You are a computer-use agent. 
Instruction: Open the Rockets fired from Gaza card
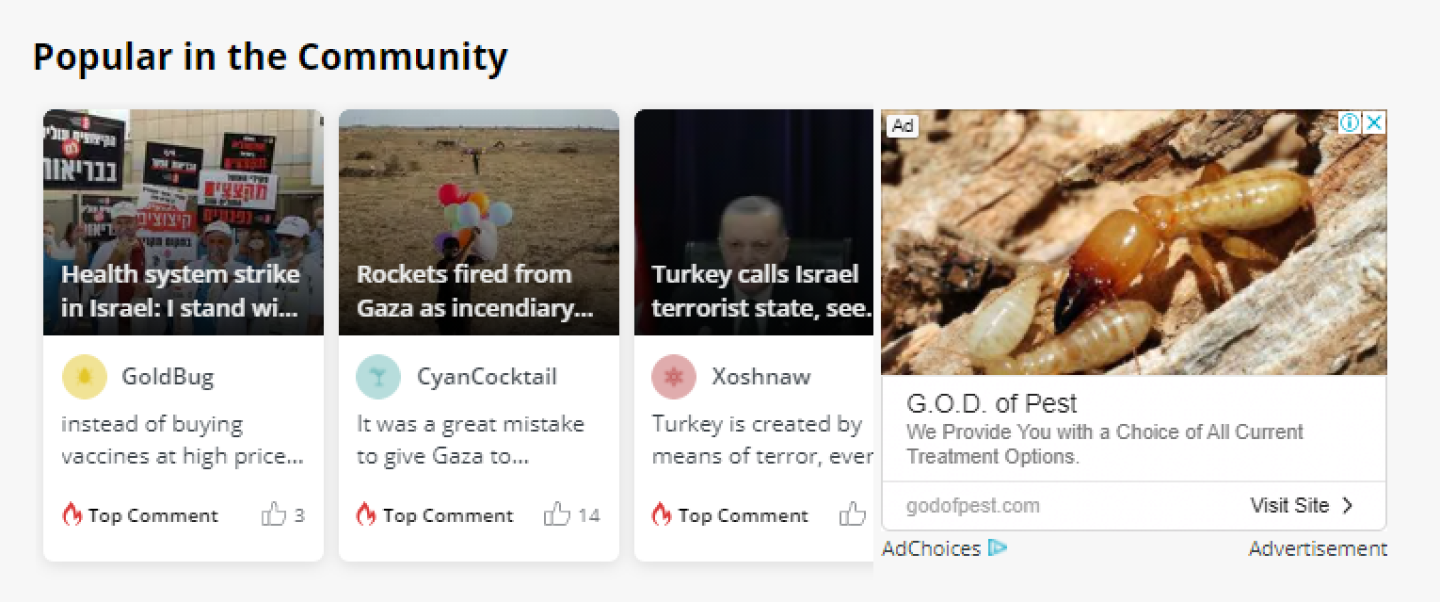[x=478, y=290]
